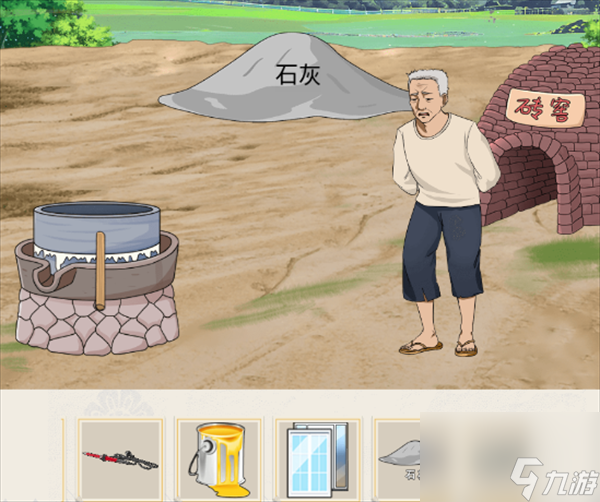Select the gray lime pile inventory item
This screenshot has width=600, height=502.
(399, 457)
